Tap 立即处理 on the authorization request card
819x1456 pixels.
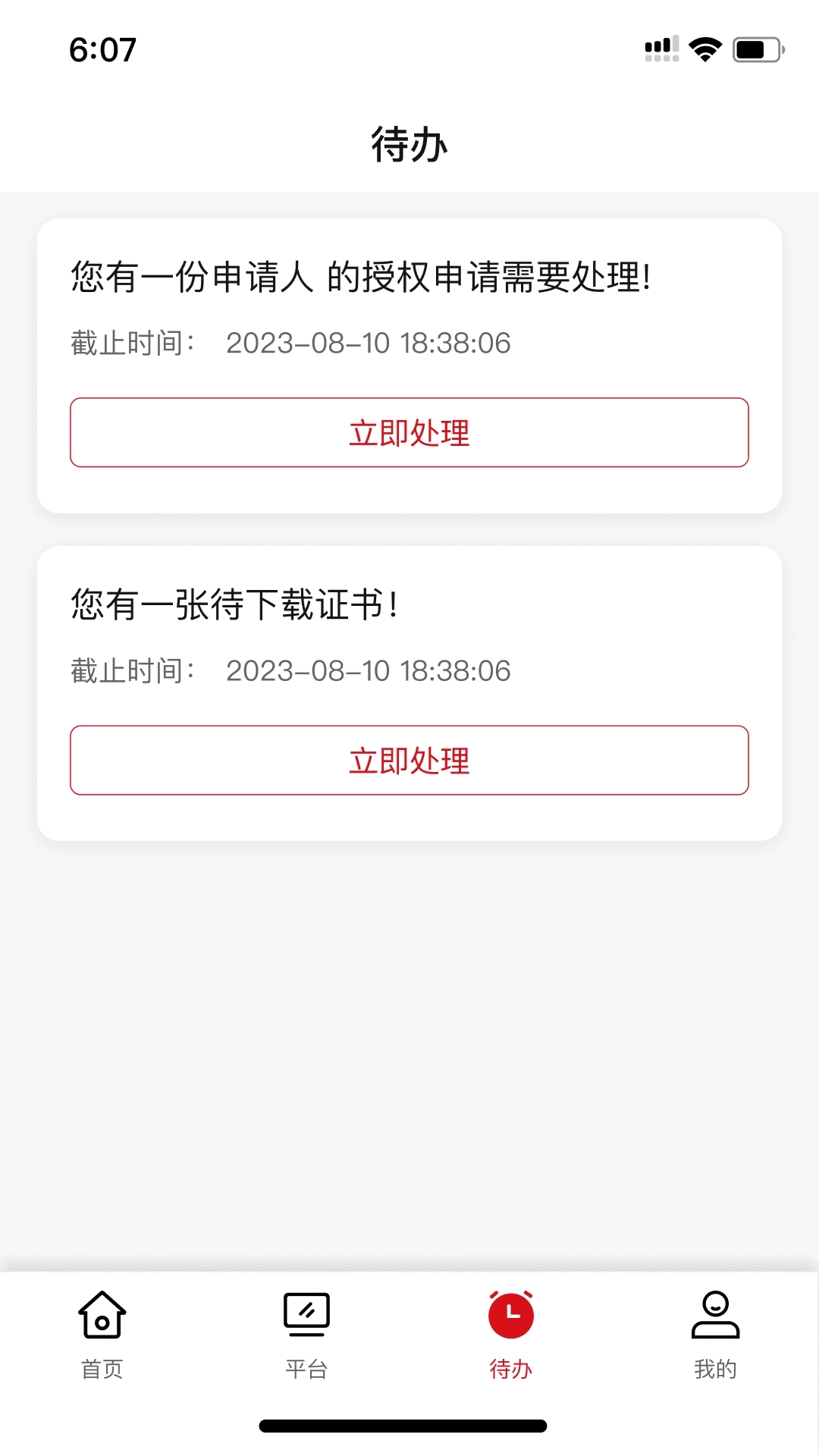409,432
